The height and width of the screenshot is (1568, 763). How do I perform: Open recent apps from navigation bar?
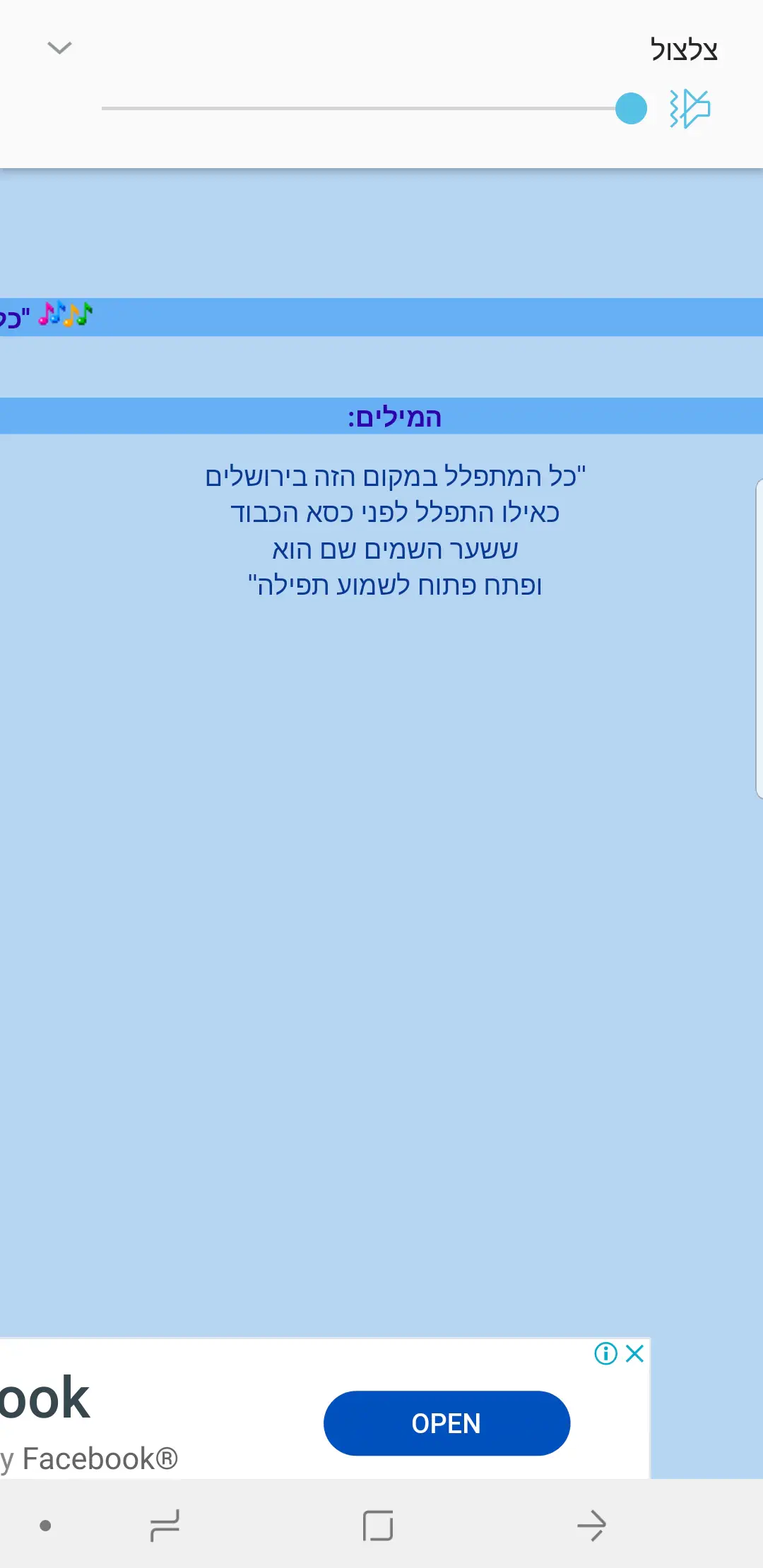[x=165, y=1526]
